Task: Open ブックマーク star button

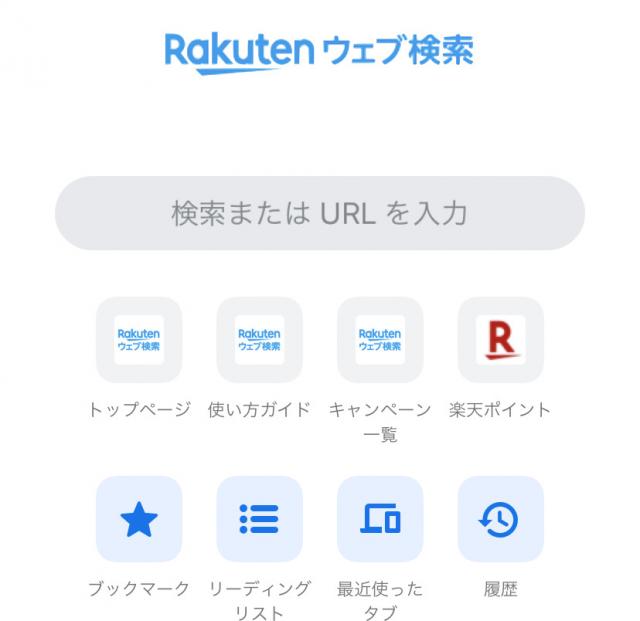Action: point(139,519)
